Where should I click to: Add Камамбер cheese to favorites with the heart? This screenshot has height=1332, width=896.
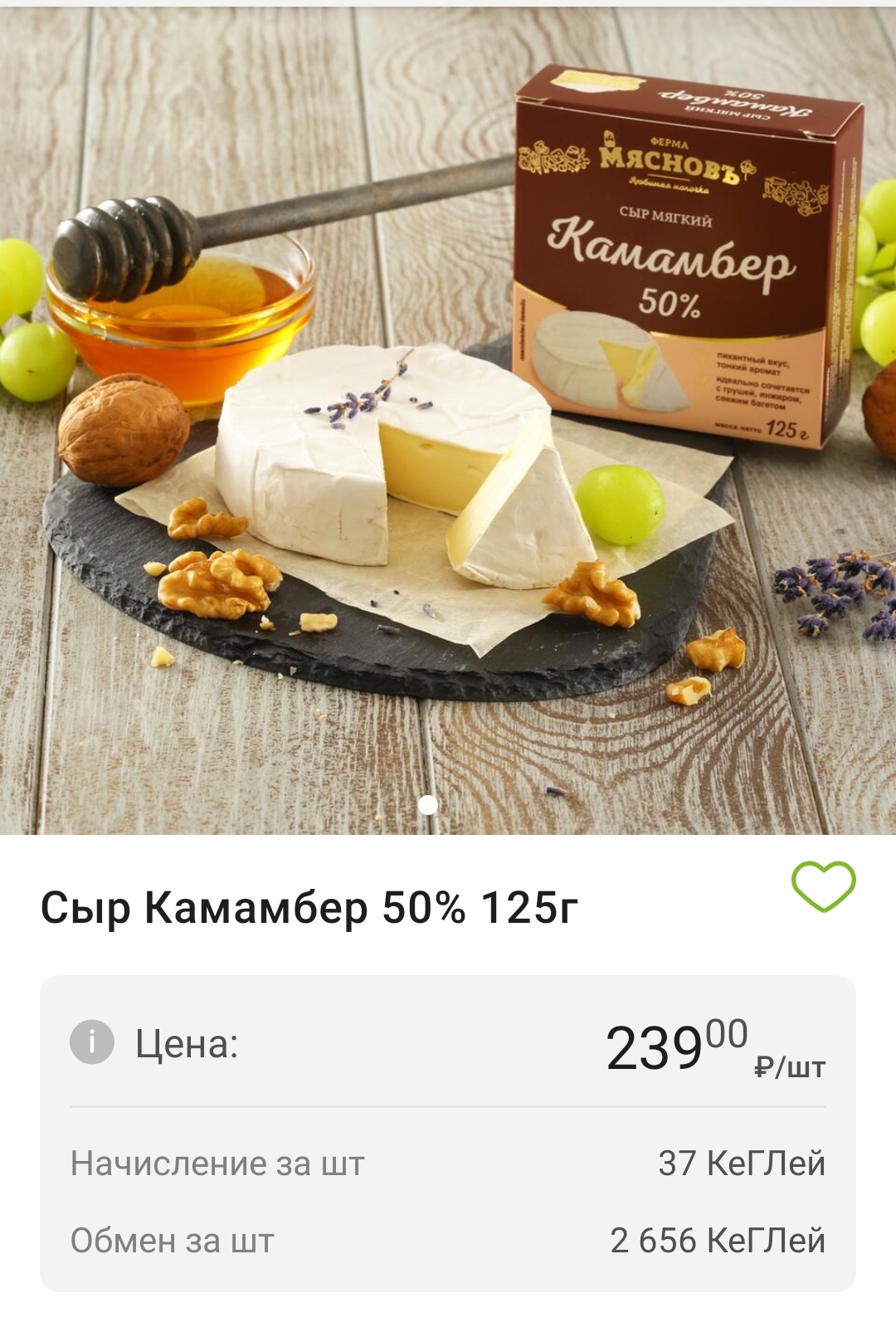tap(823, 886)
